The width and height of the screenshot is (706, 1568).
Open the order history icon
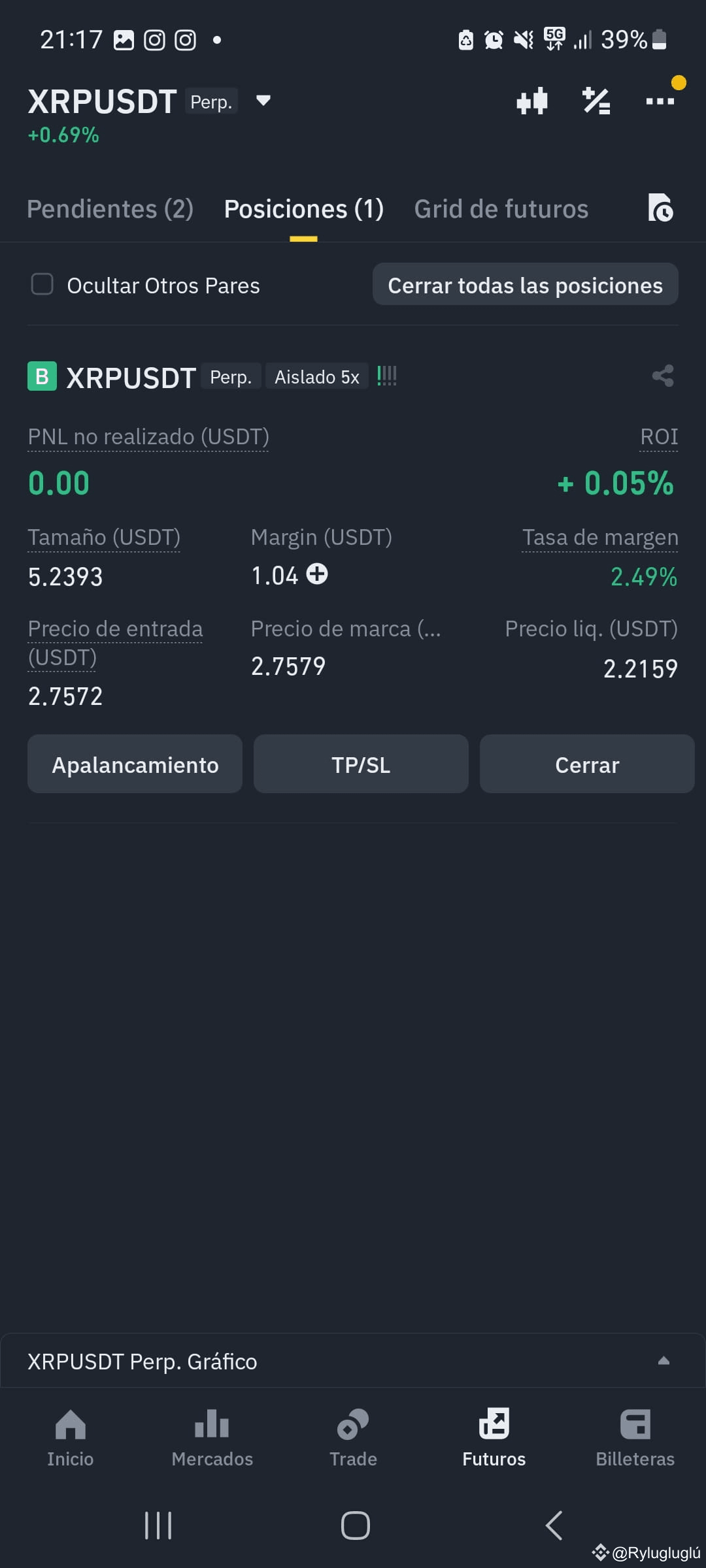click(662, 208)
